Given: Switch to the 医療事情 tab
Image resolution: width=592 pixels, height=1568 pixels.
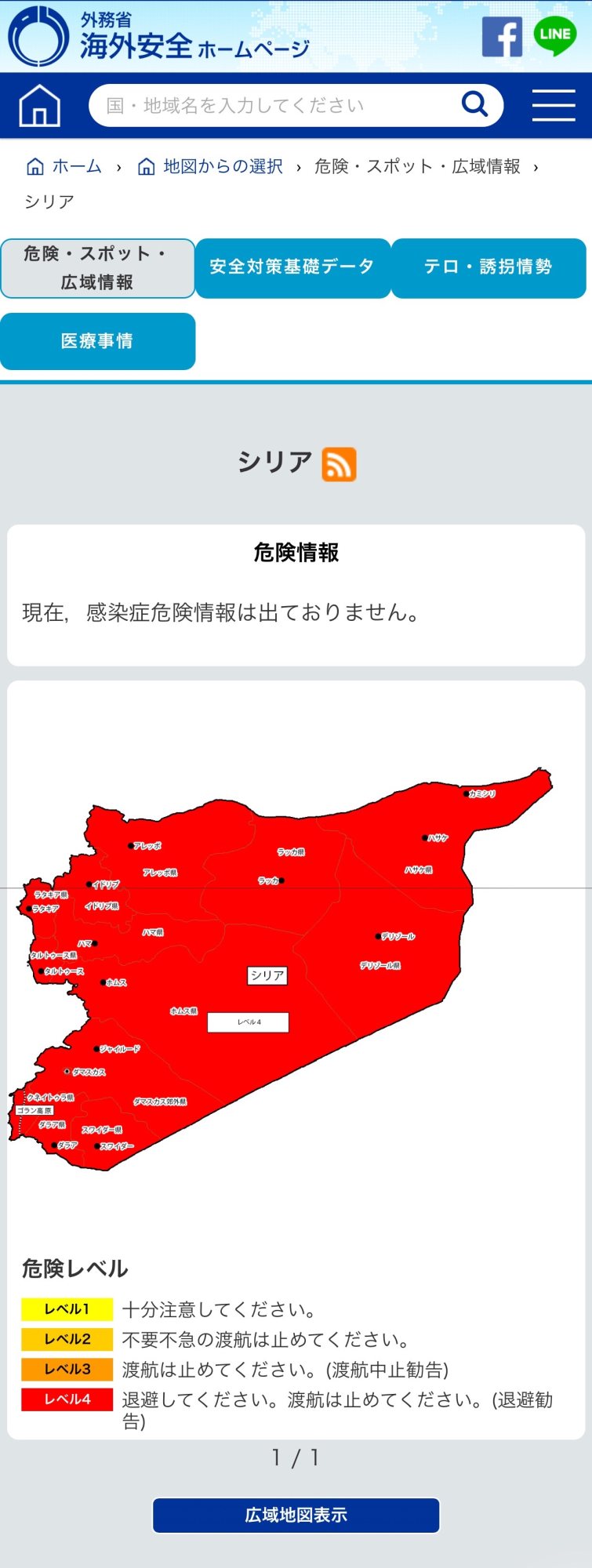Looking at the screenshot, I should coord(97,341).
